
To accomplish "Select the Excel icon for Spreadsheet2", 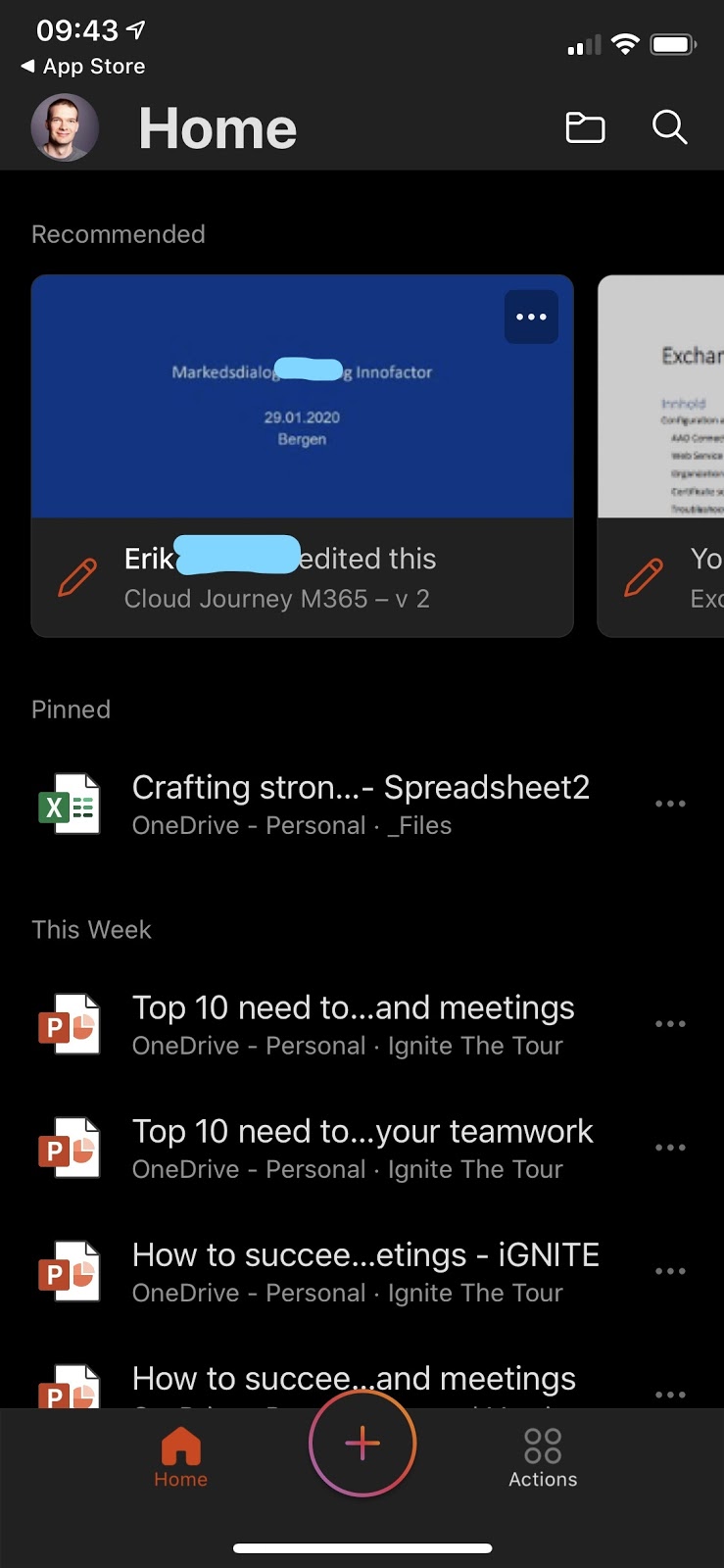I will click(69, 803).
